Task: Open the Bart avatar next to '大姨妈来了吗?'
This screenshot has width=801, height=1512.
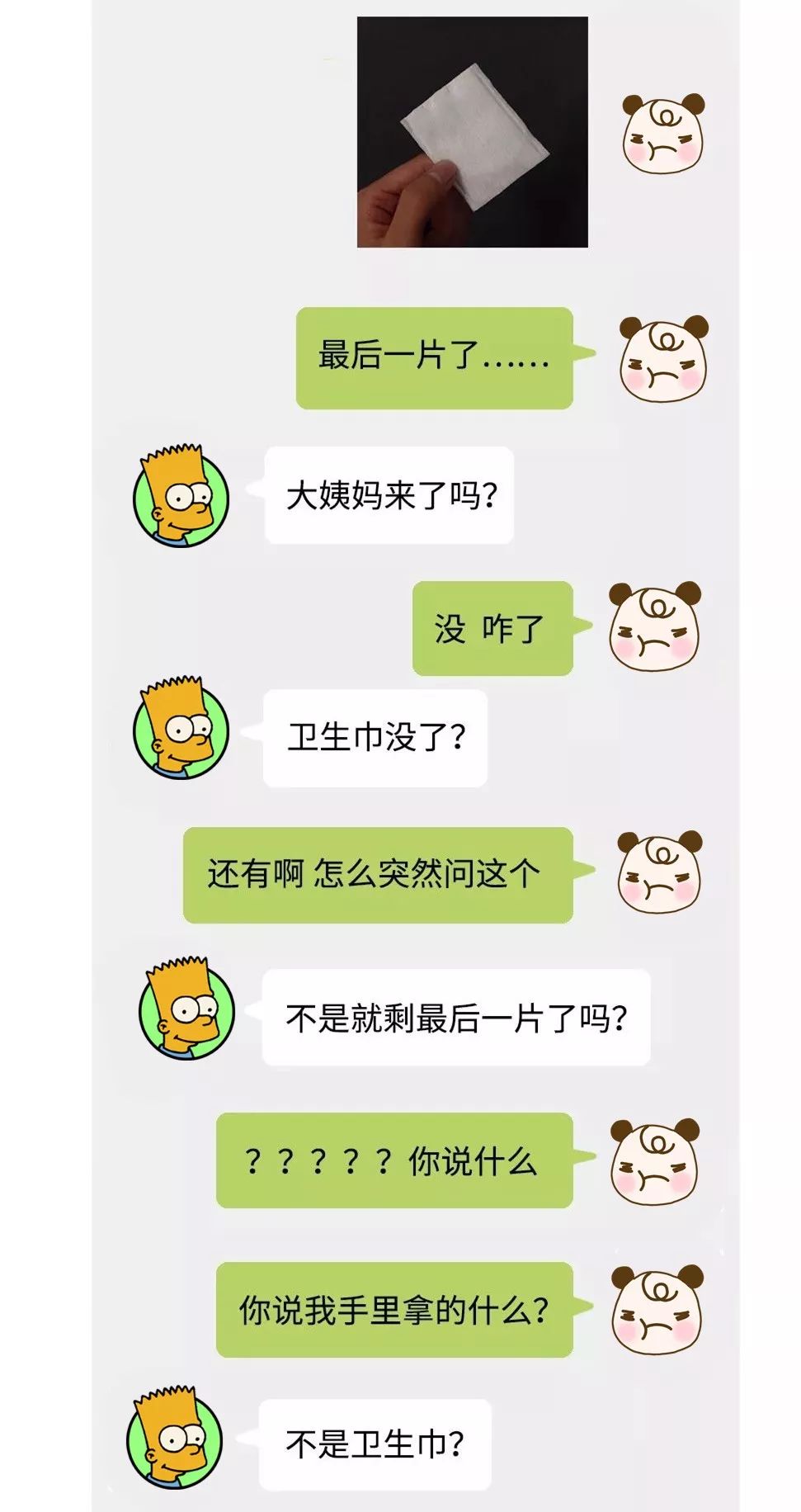Action: point(183,496)
